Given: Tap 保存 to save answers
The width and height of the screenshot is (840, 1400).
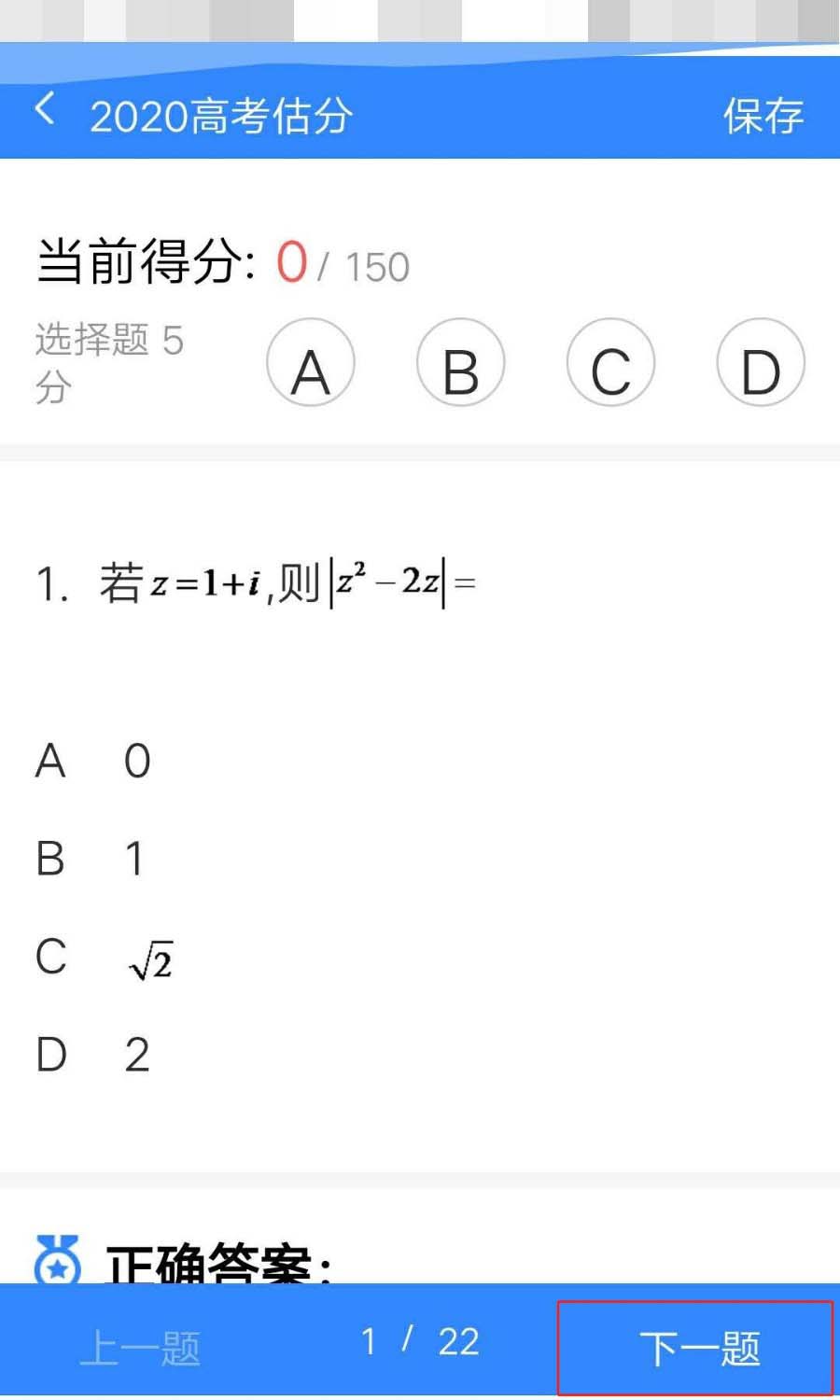Looking at the screenshot, I should (x=763, y=116).
